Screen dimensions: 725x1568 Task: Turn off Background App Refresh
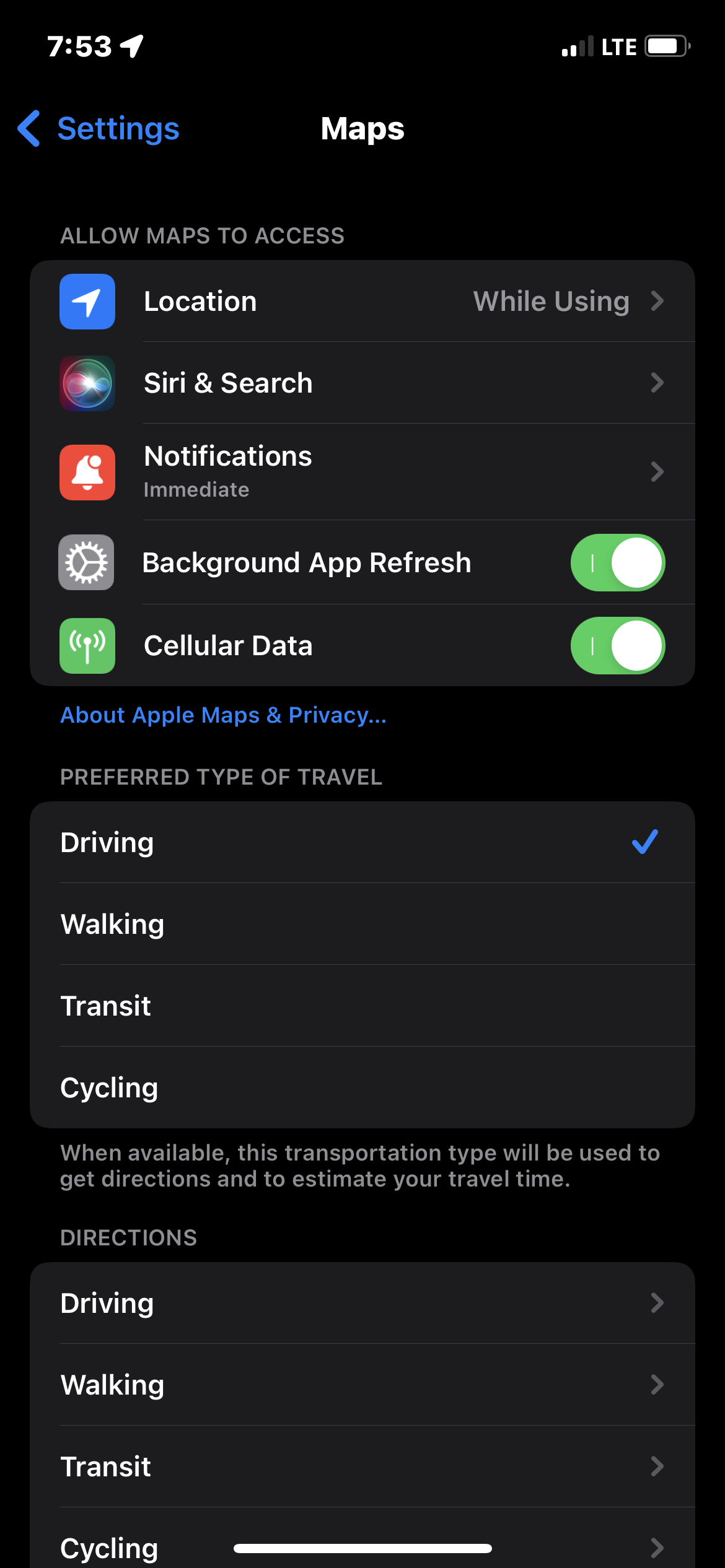click(x=618, y=562)
